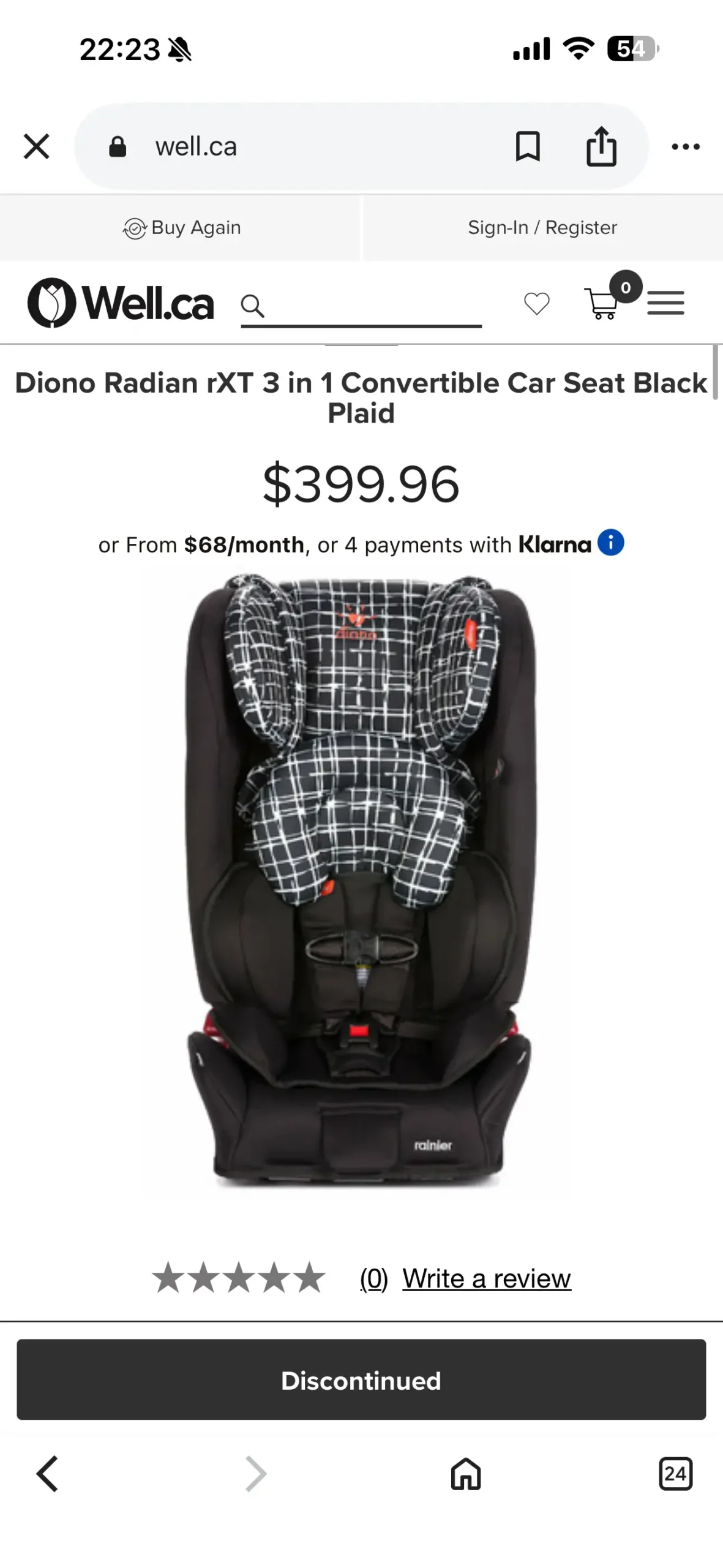Open the 24 open tabs switcher
The height and width of the screenshot is (1568, 723).
click(x=675, y=1474)
